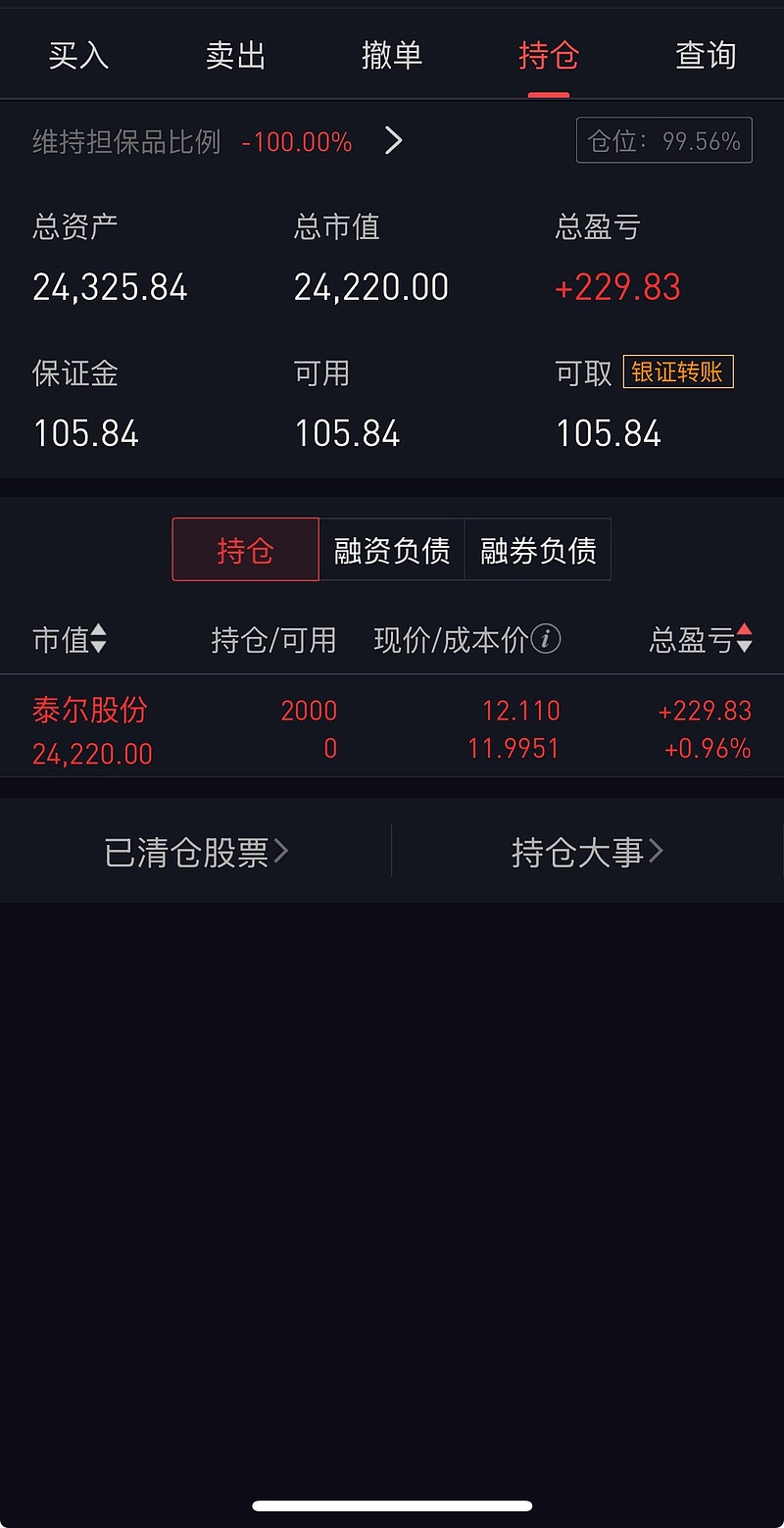This screenshot has height=1528, width=784.
Task: Open the info tooltip beside 现价/成本价
Action: tap(547, 639)
